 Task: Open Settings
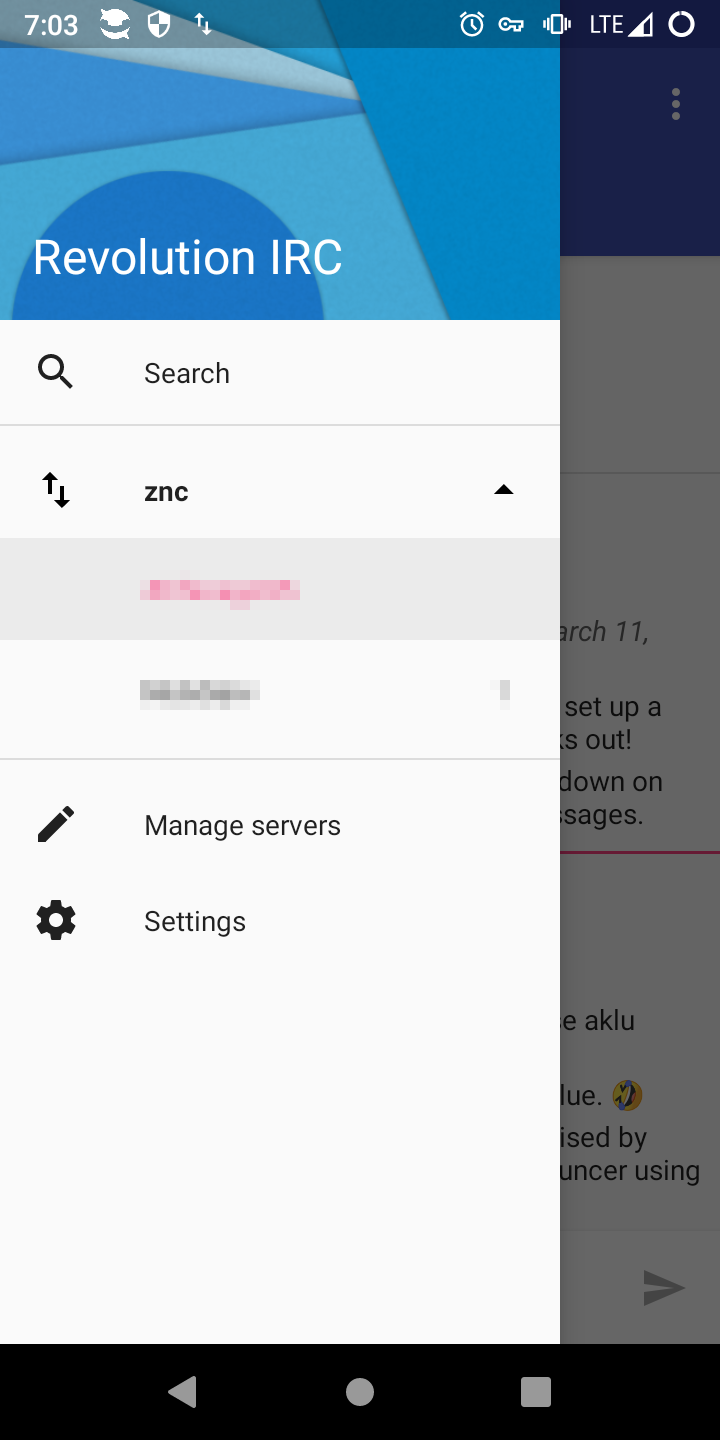[x=195, y=921]
